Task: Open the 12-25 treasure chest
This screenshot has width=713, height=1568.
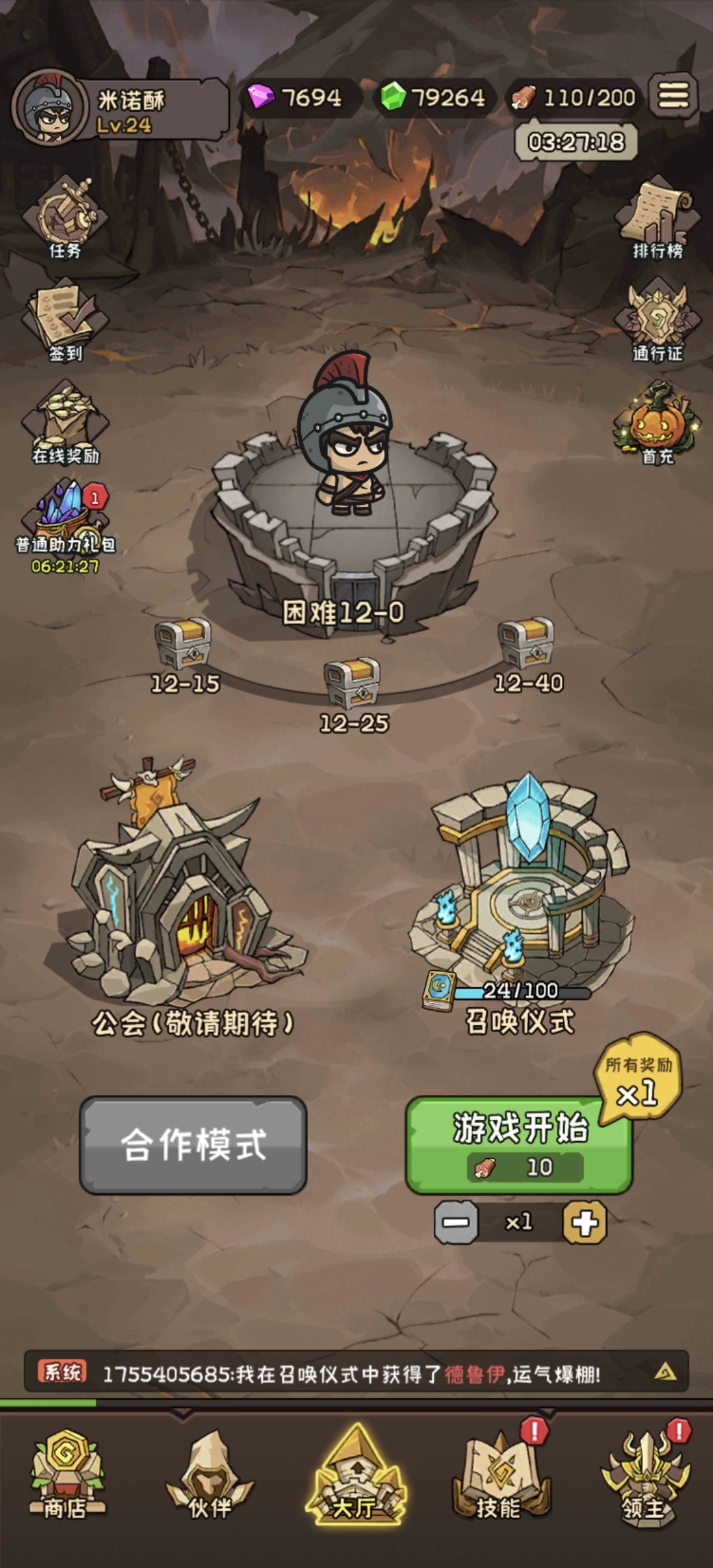Action: point(353,683)
